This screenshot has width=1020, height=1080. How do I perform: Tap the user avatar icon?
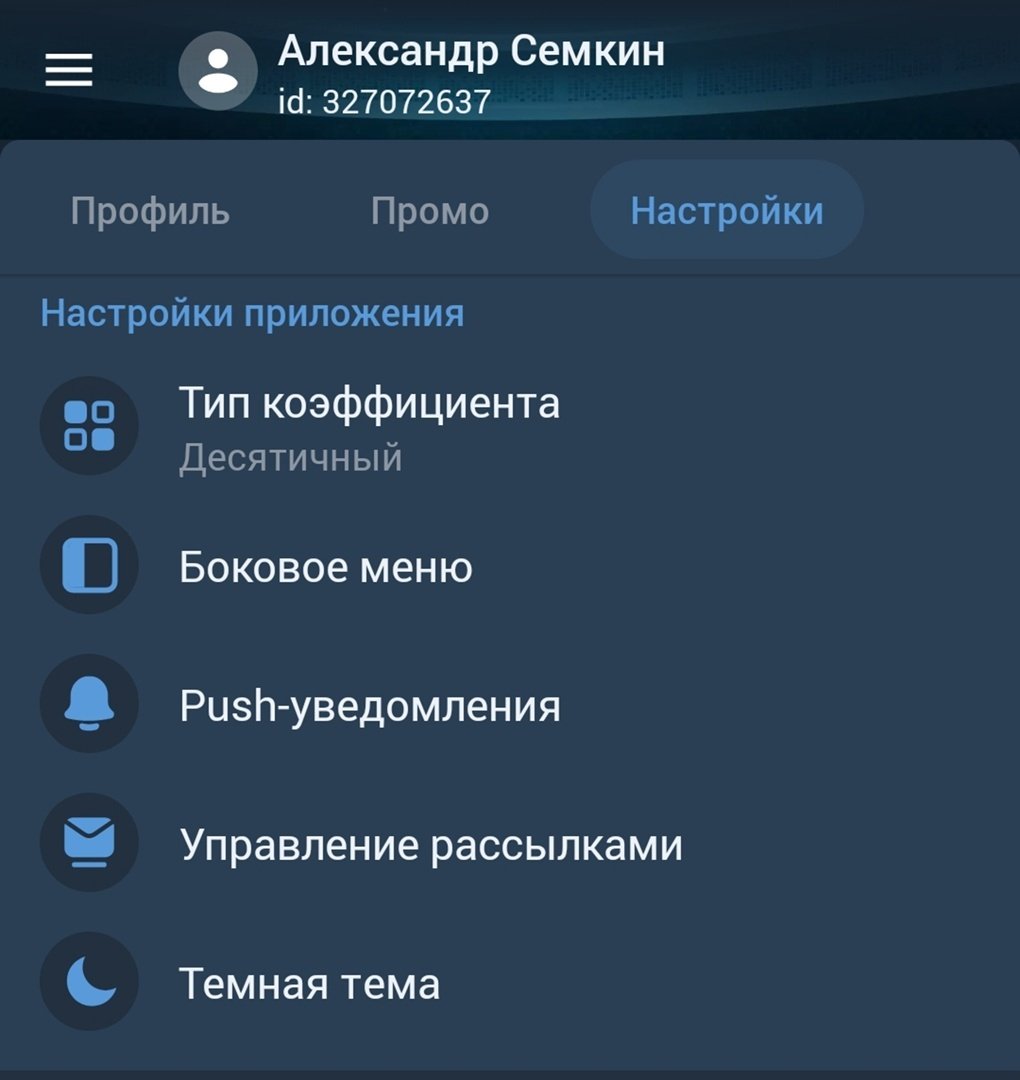[218, 70]
